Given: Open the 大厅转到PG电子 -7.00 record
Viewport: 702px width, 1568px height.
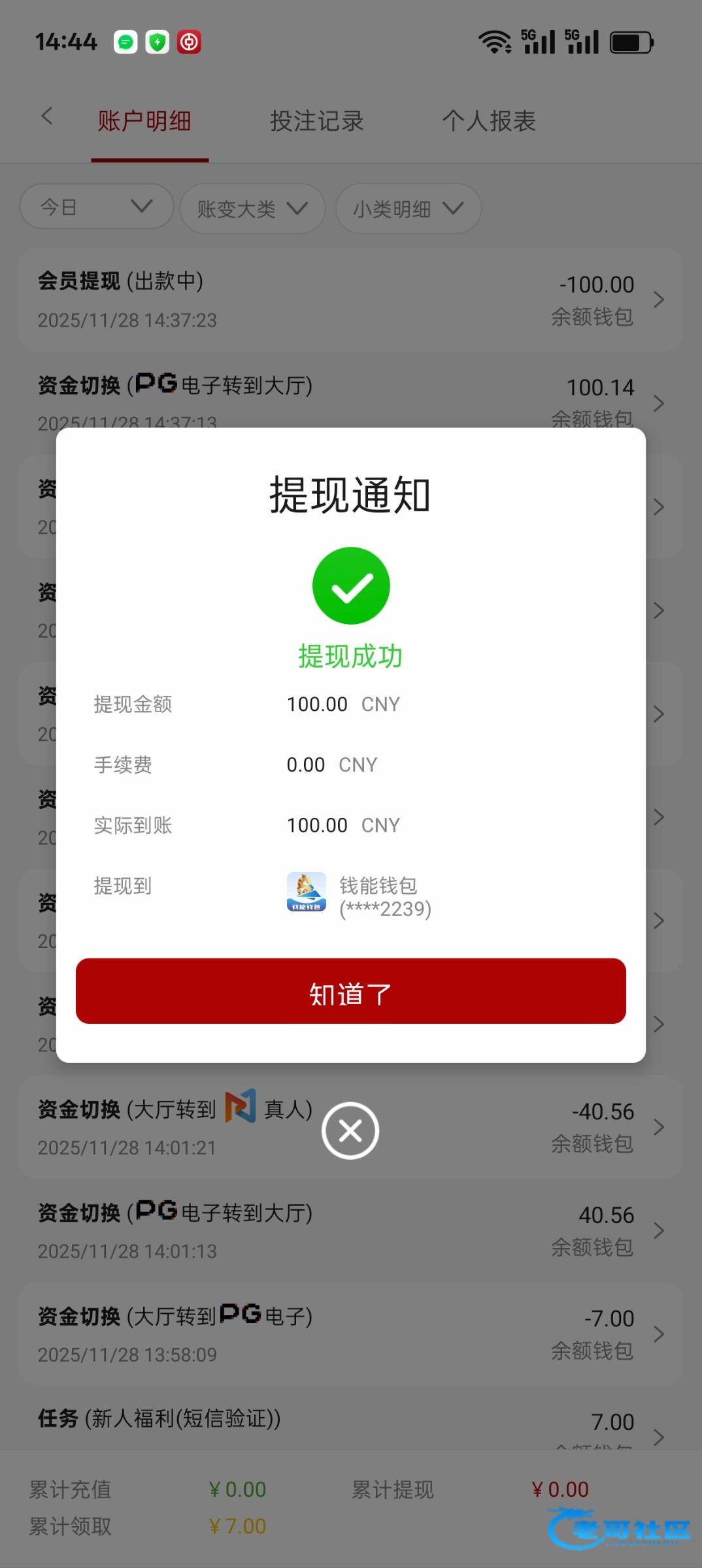Looking at the screenshot, I should click(x=351, y=1334).
